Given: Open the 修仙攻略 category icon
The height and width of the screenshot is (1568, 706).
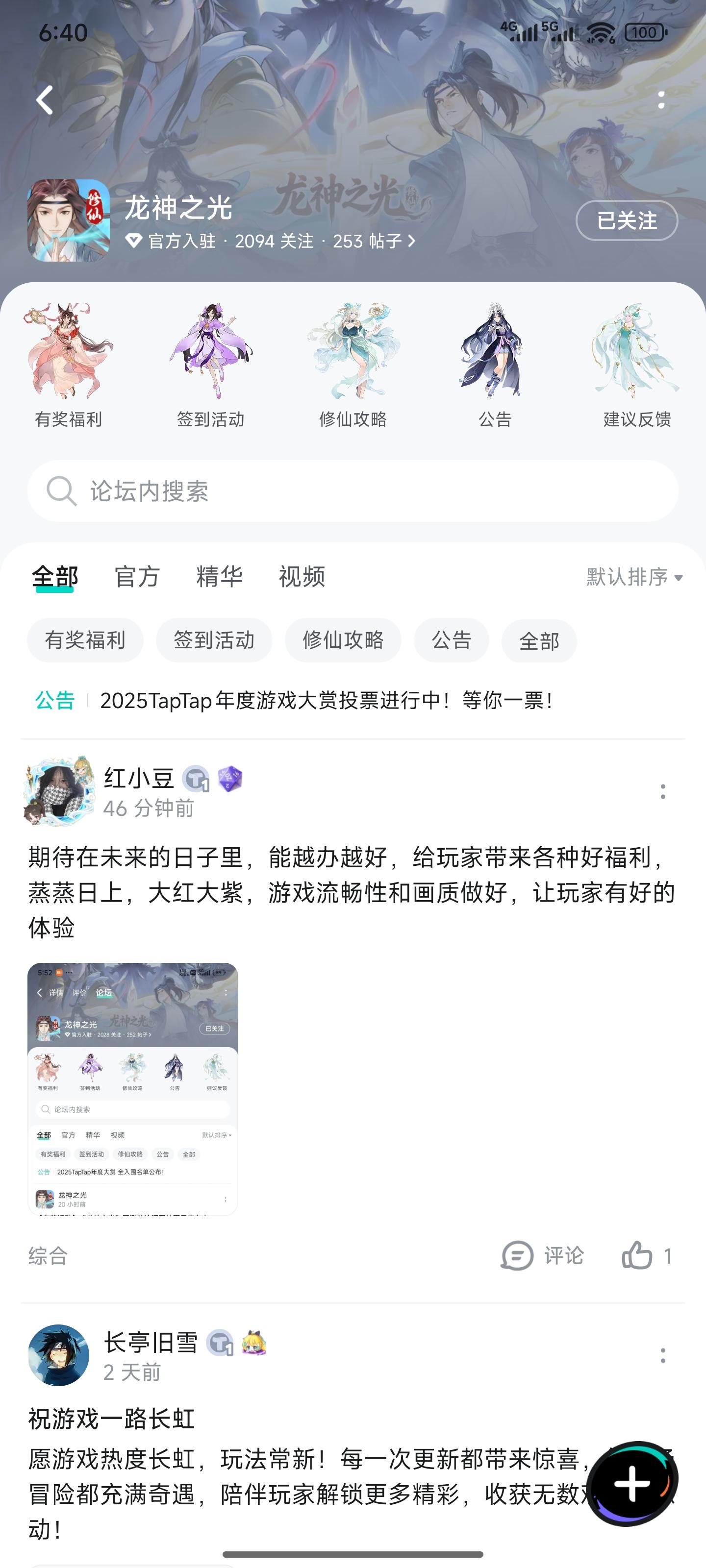Looking at the screenshot, I should click(x=353, y=365).
